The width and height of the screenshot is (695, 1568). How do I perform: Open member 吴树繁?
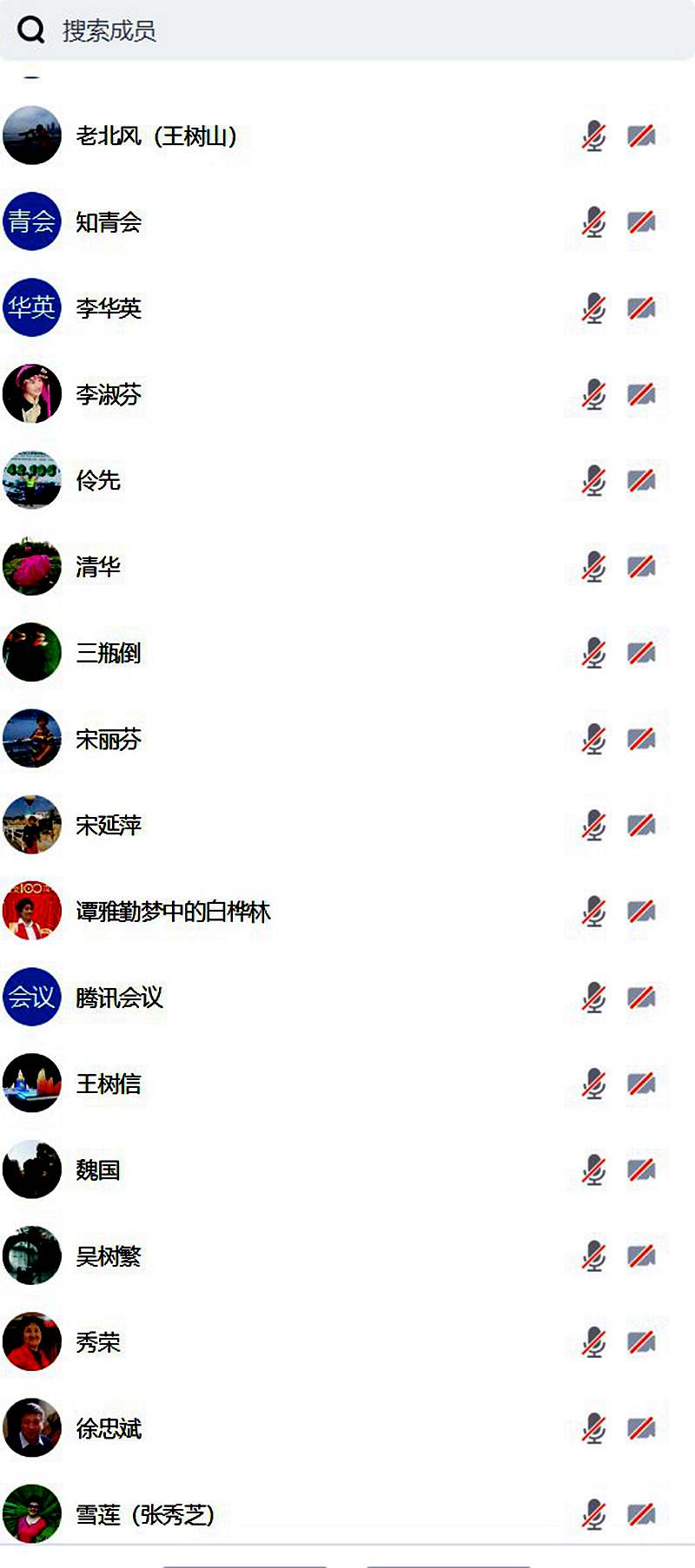click(x=109, y=1255)
